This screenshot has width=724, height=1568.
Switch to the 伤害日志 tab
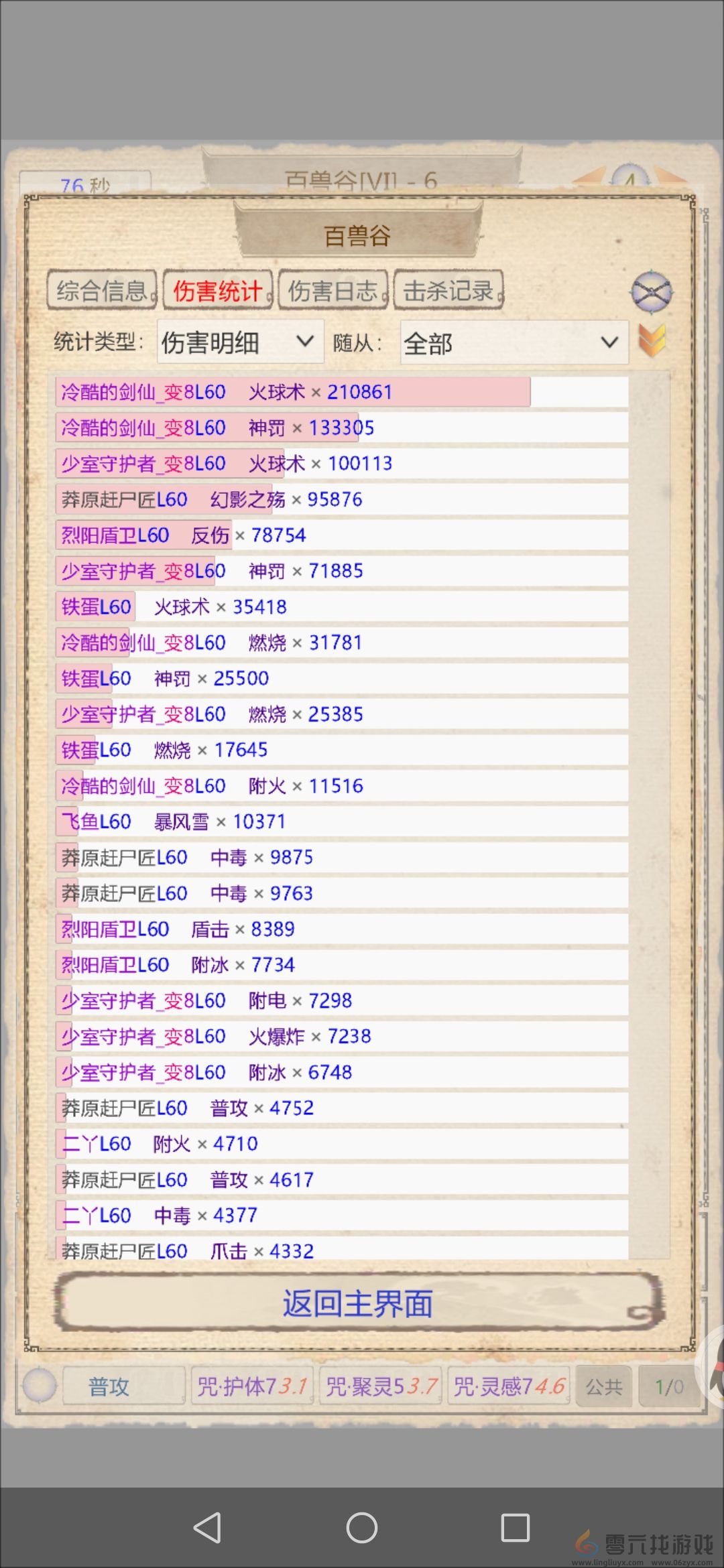[x=333, y=289]
